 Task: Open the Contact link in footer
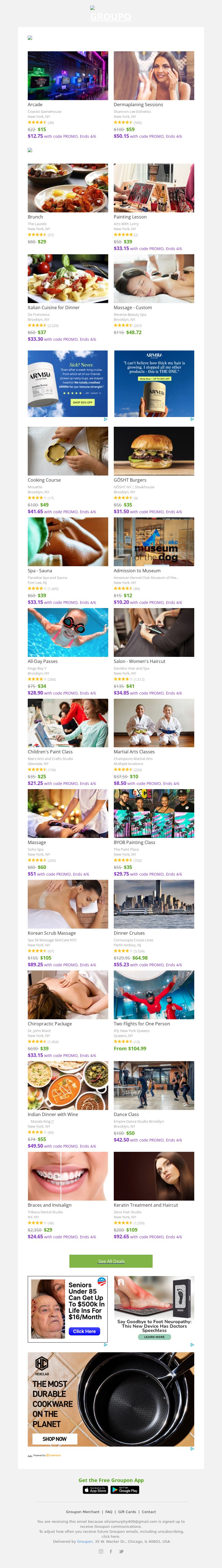tap(149, 1511)
